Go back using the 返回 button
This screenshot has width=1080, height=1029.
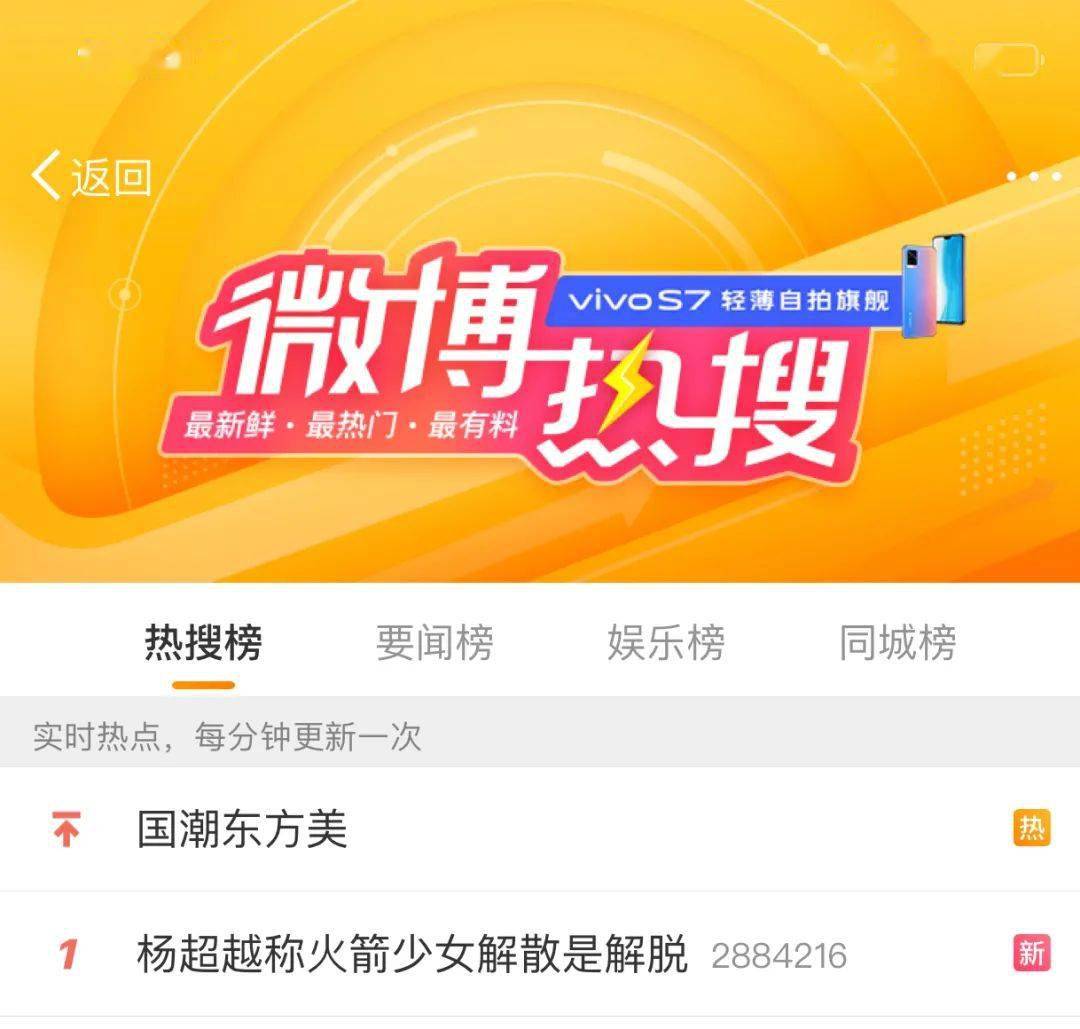pos(92,177)
